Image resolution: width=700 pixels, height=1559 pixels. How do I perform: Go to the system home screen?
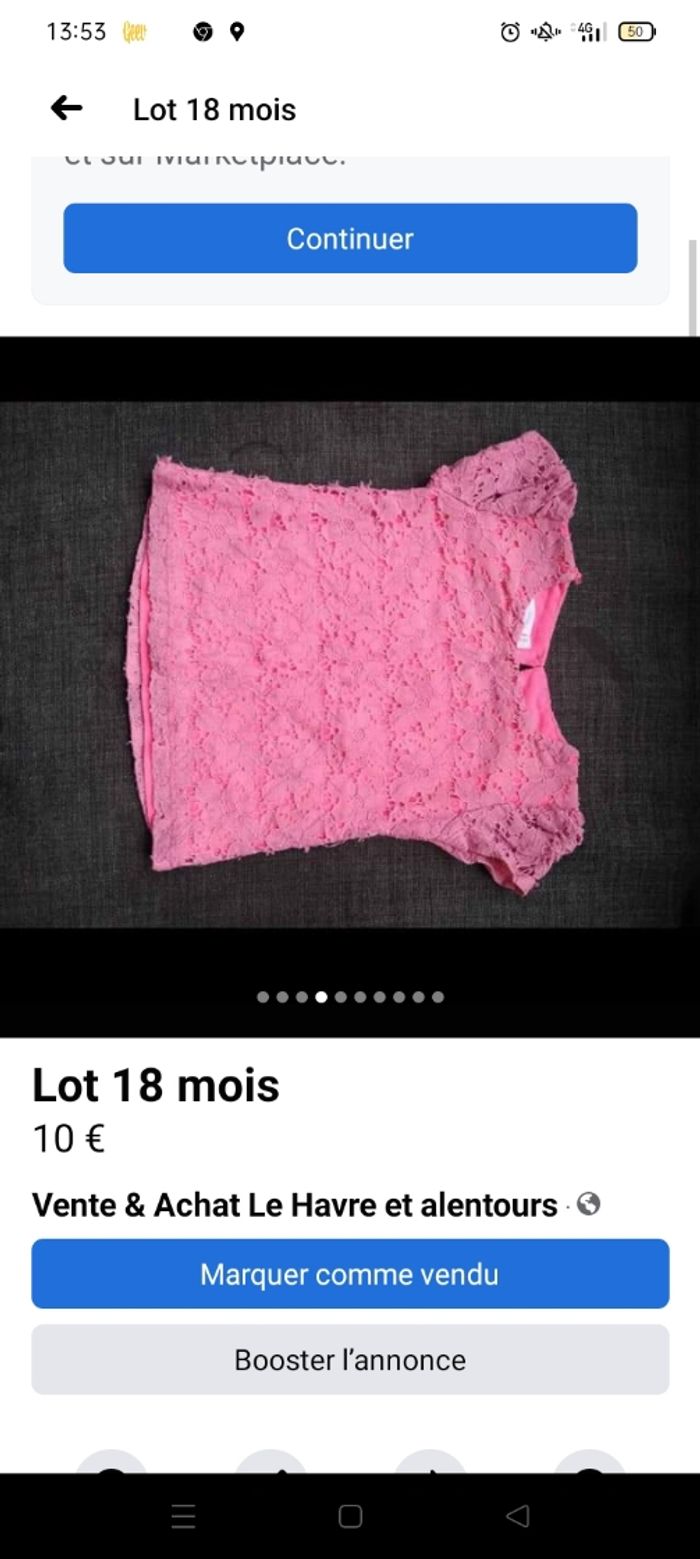click(x=350, y=1517)
